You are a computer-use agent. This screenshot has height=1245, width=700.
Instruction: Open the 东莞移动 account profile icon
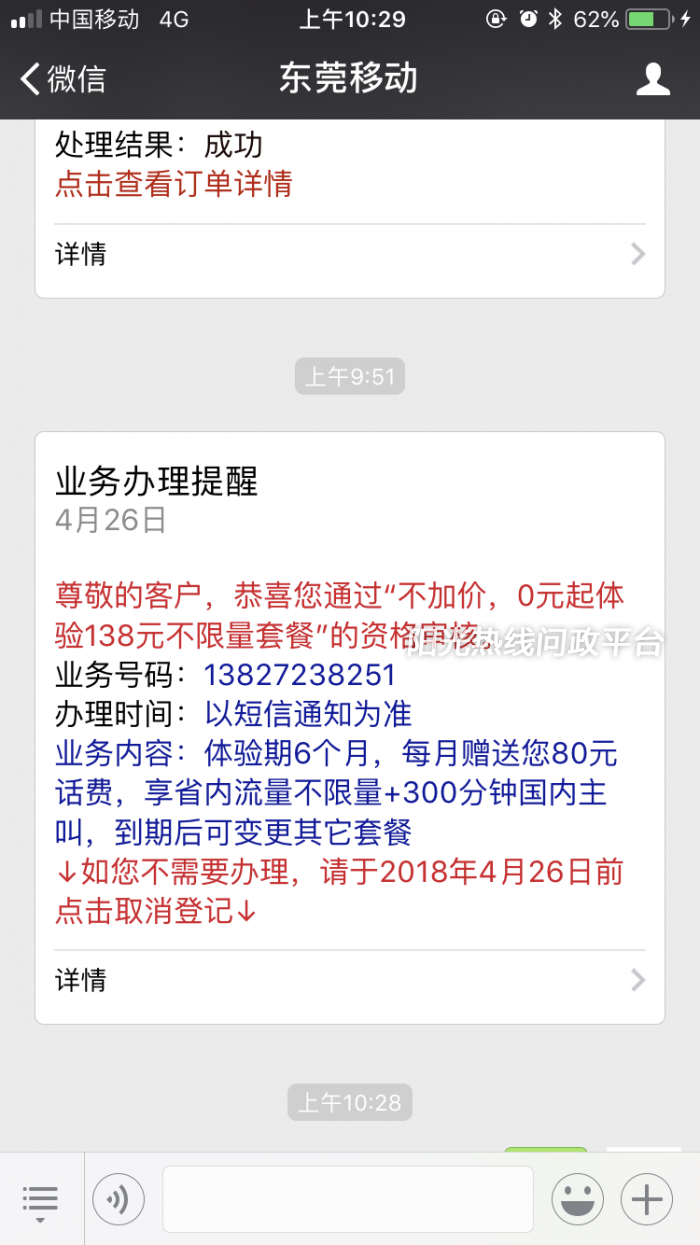tap(653, 79)
